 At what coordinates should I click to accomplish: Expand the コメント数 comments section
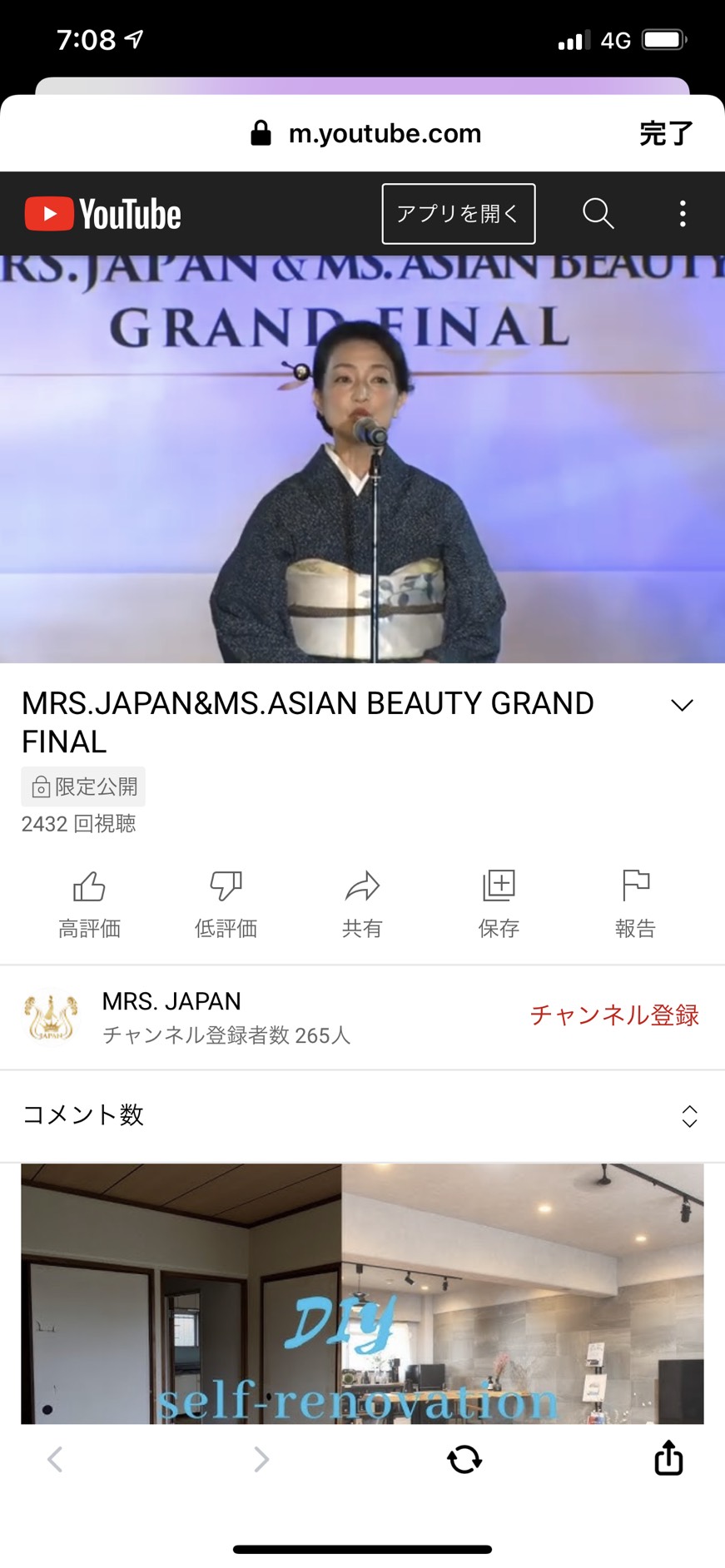pos(362,1115)
